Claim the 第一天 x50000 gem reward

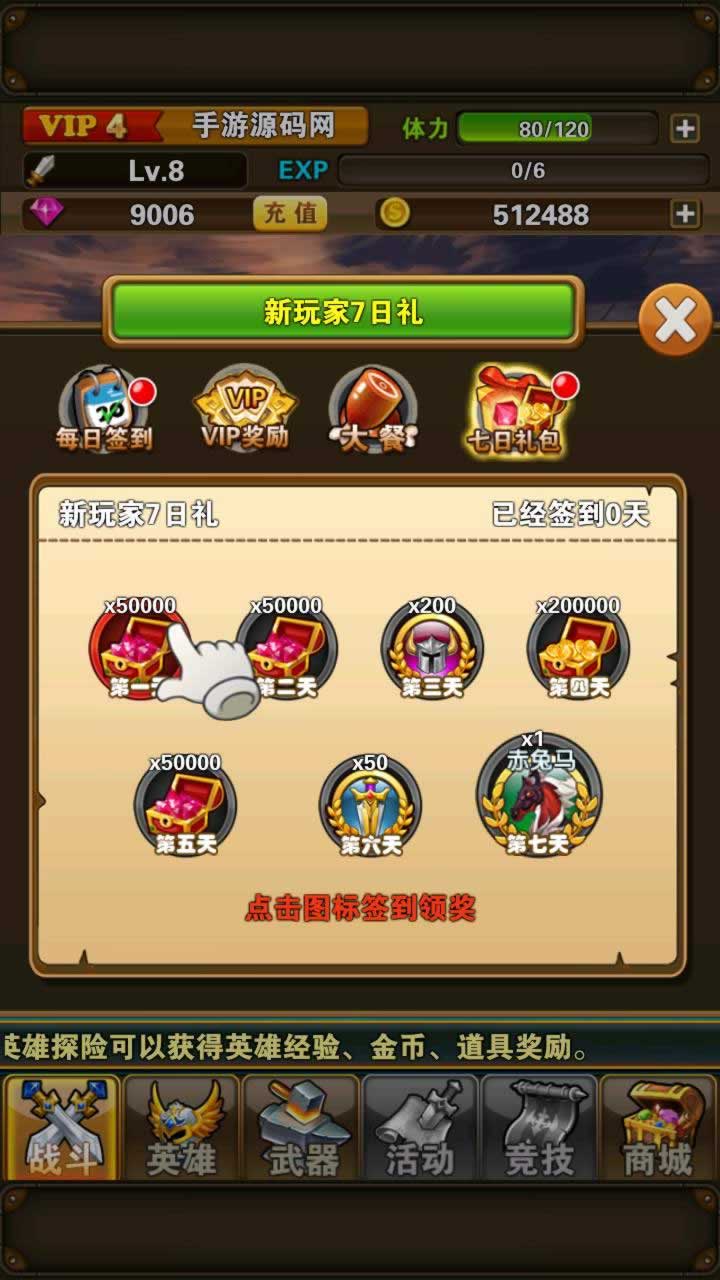[x=138, y=648]
